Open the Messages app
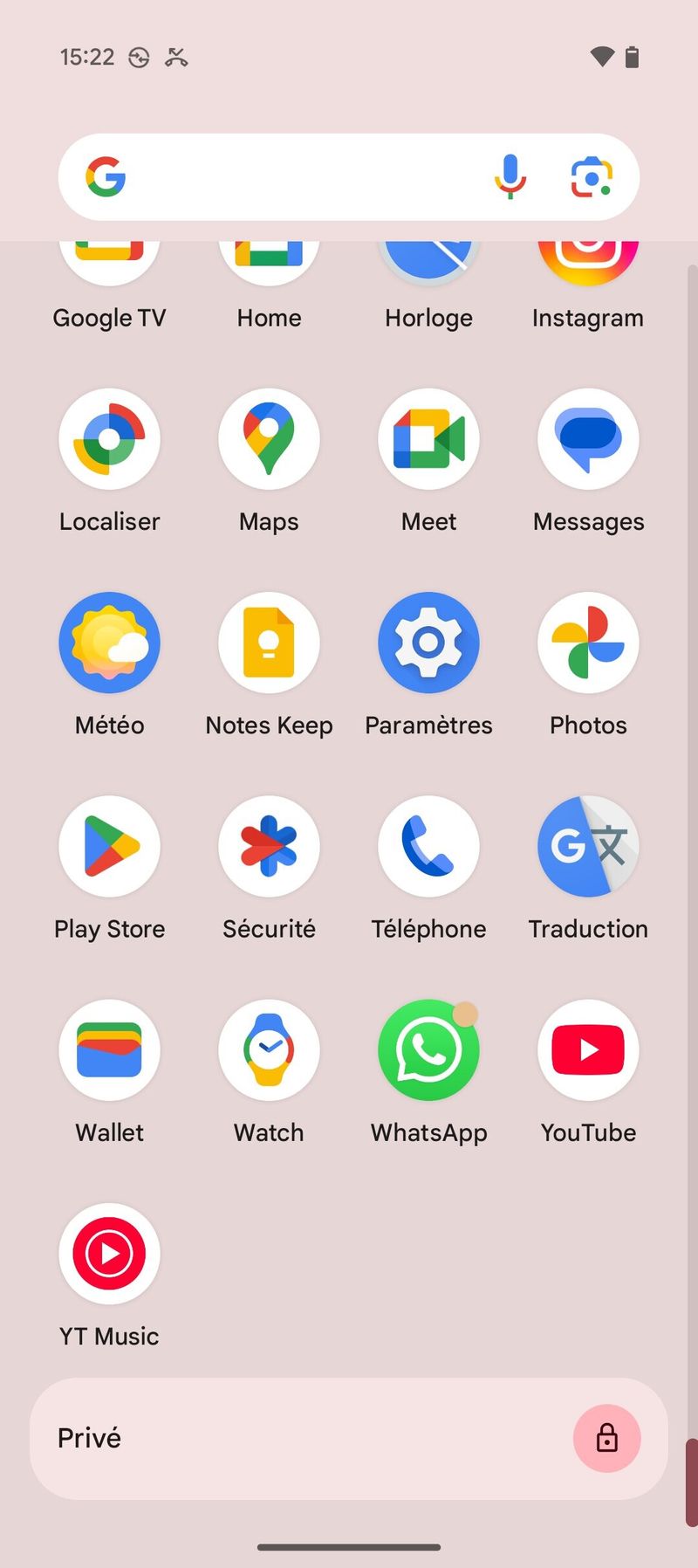The image size is (698, 1568). pyautogui.click(x=588, y=439)
